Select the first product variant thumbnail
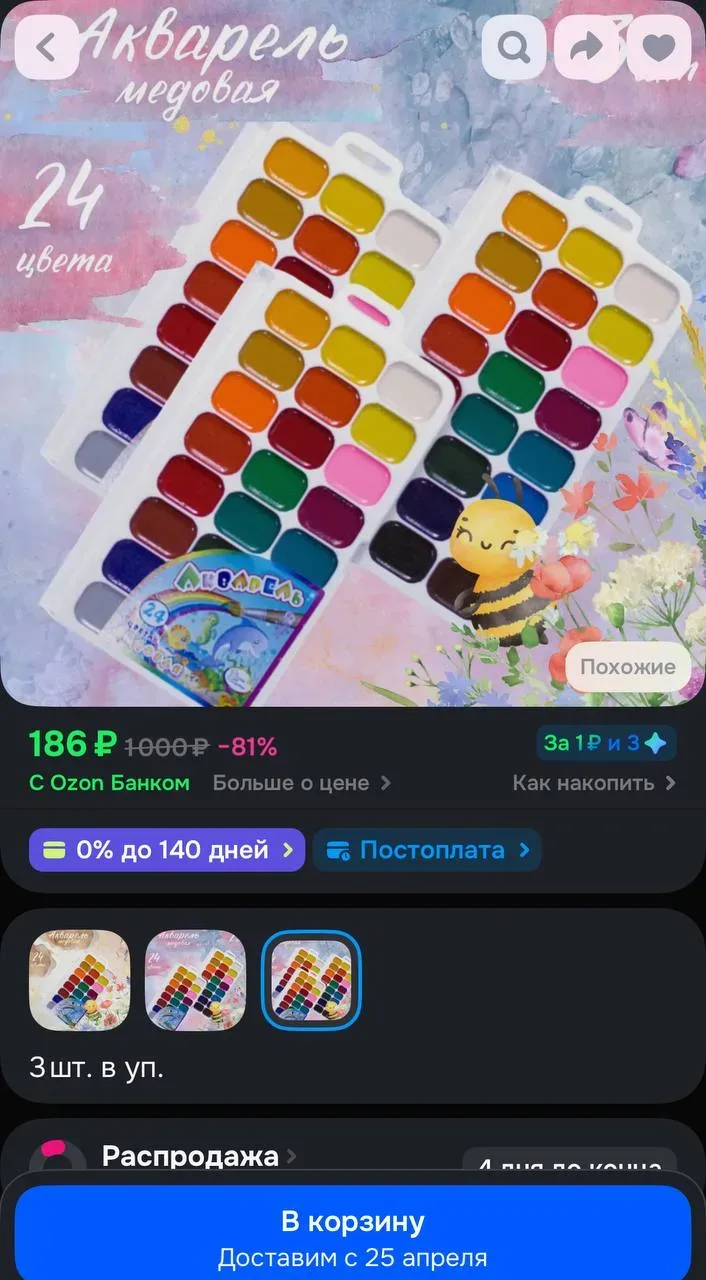The width and height of the screenshot is (706, 1280). coord(80,980)
